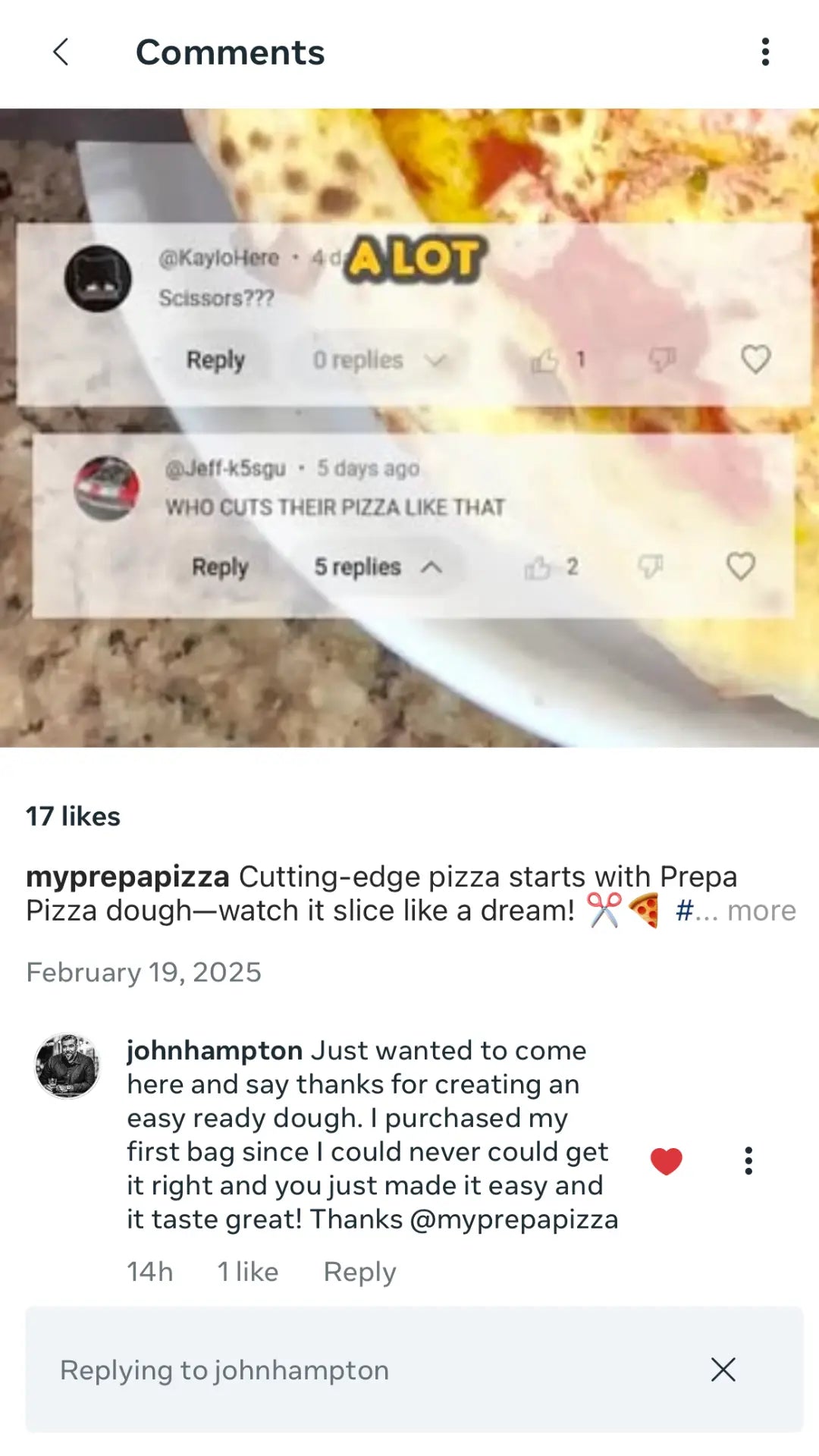Open options for johnhampton's comment
This screenshot has width=819, height=1456.
748,1160
